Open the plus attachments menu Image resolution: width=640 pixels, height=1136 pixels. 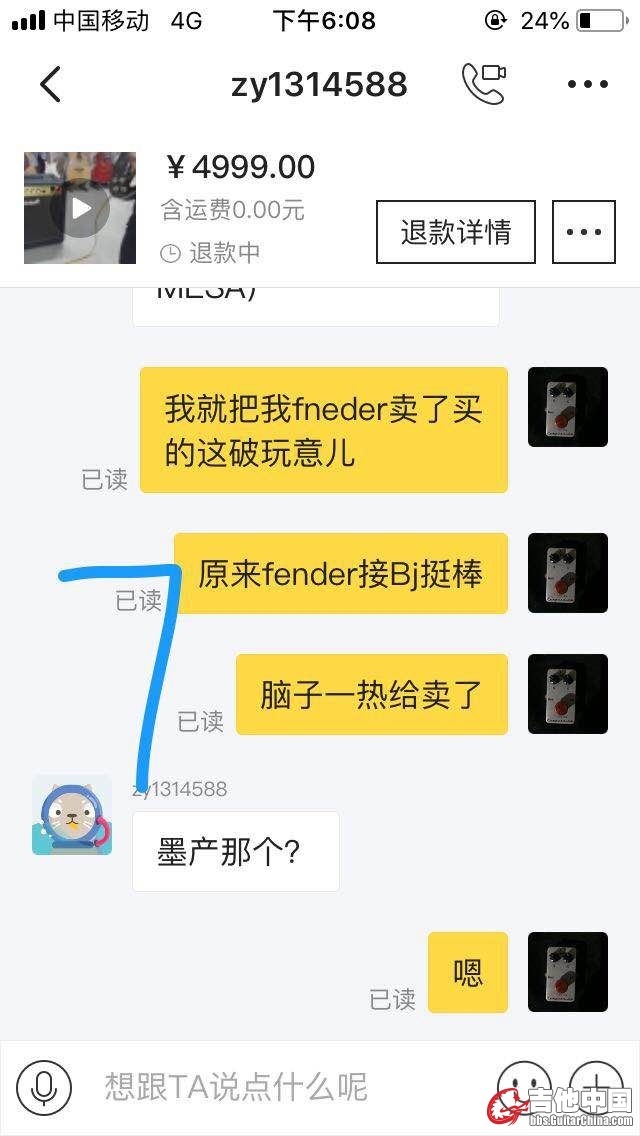click(596, 1085)
